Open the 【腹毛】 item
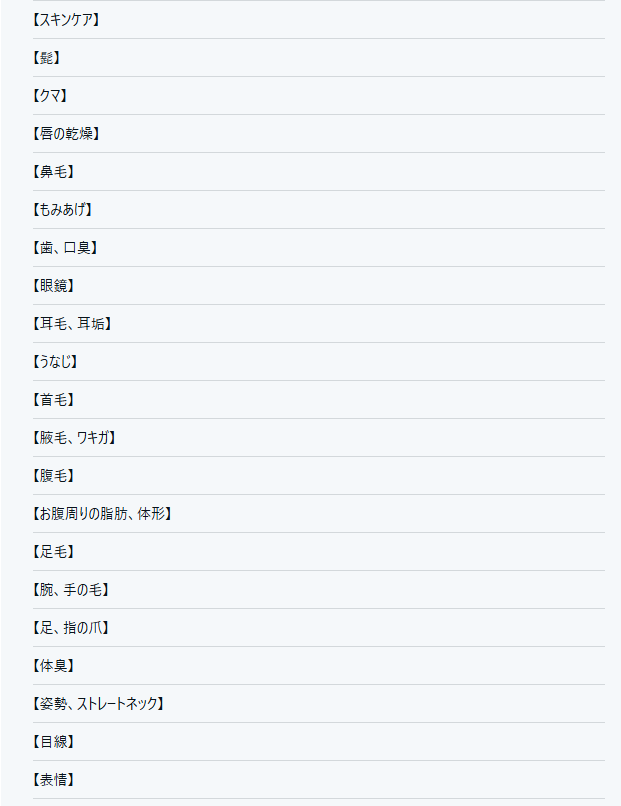This screenshot has height=806, width=621. coord(53,476)
